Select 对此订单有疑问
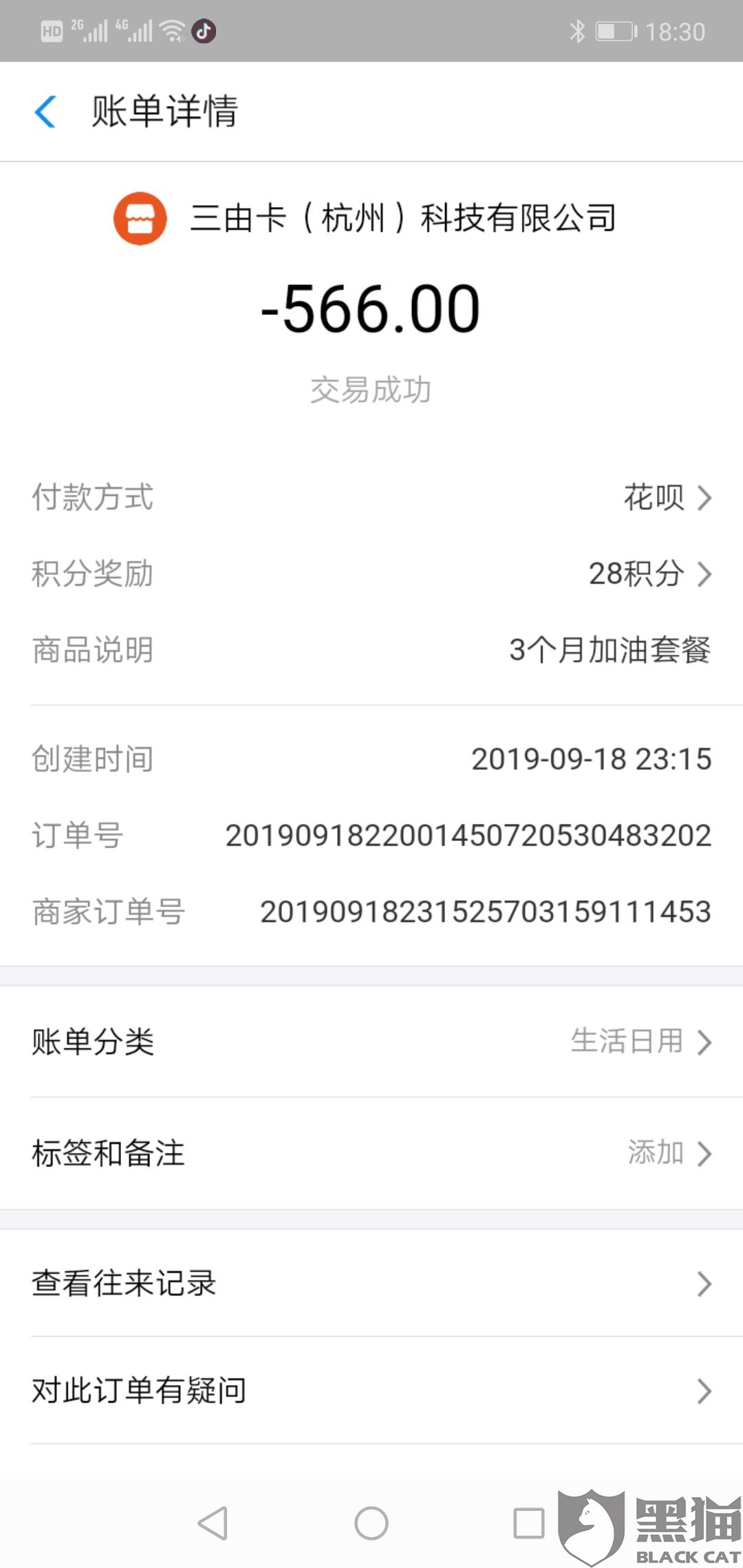Viewport: 743px width, 1568px height. click(x=371, y=1391)
